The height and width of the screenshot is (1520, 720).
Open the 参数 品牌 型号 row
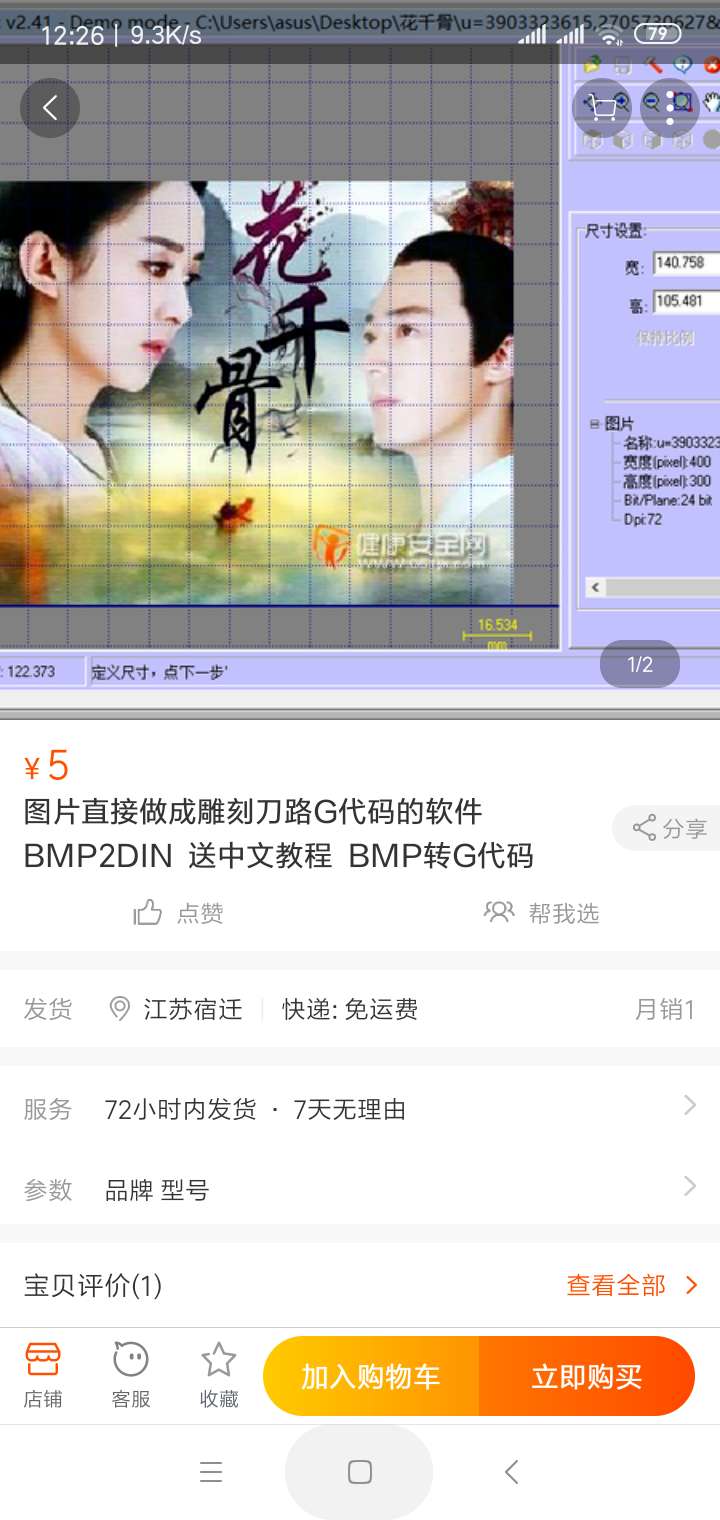click(x=360, y=1189)
